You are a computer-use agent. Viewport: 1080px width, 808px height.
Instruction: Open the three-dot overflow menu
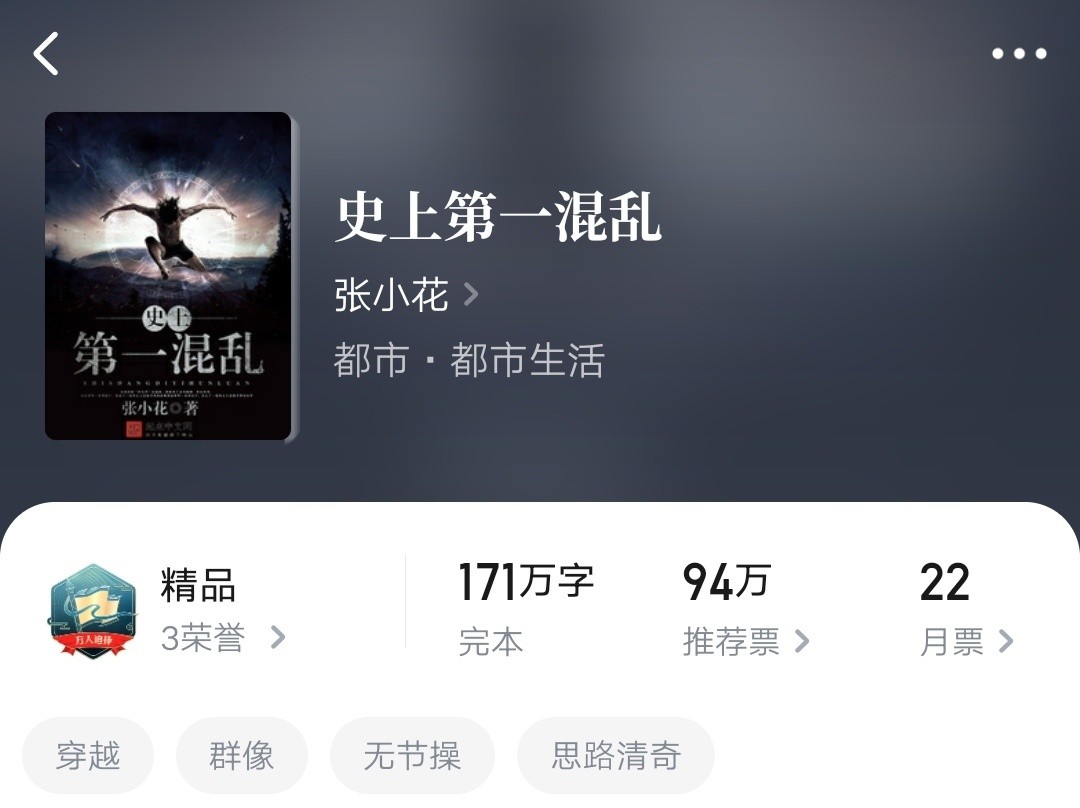tap(1019, 54)
